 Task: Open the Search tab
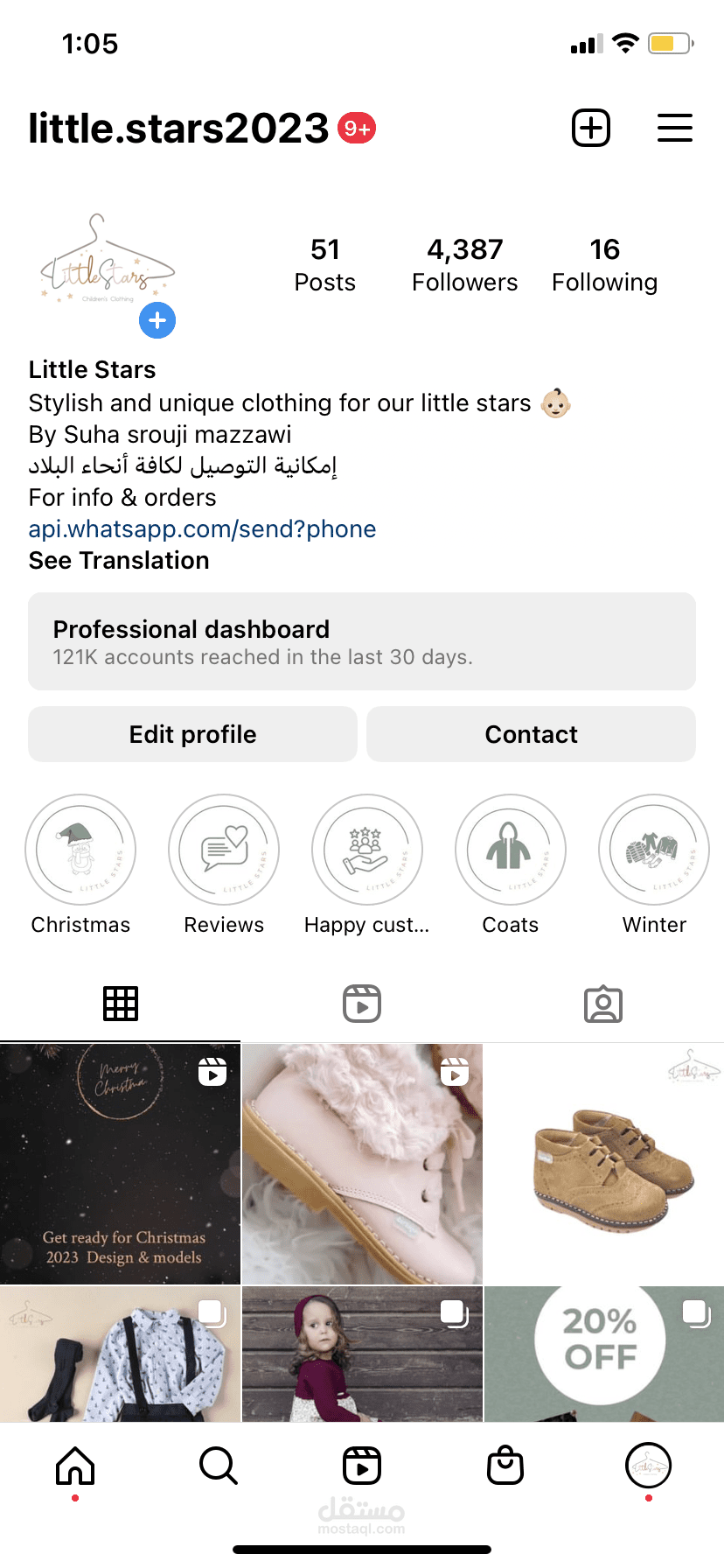coord(218,1466)
